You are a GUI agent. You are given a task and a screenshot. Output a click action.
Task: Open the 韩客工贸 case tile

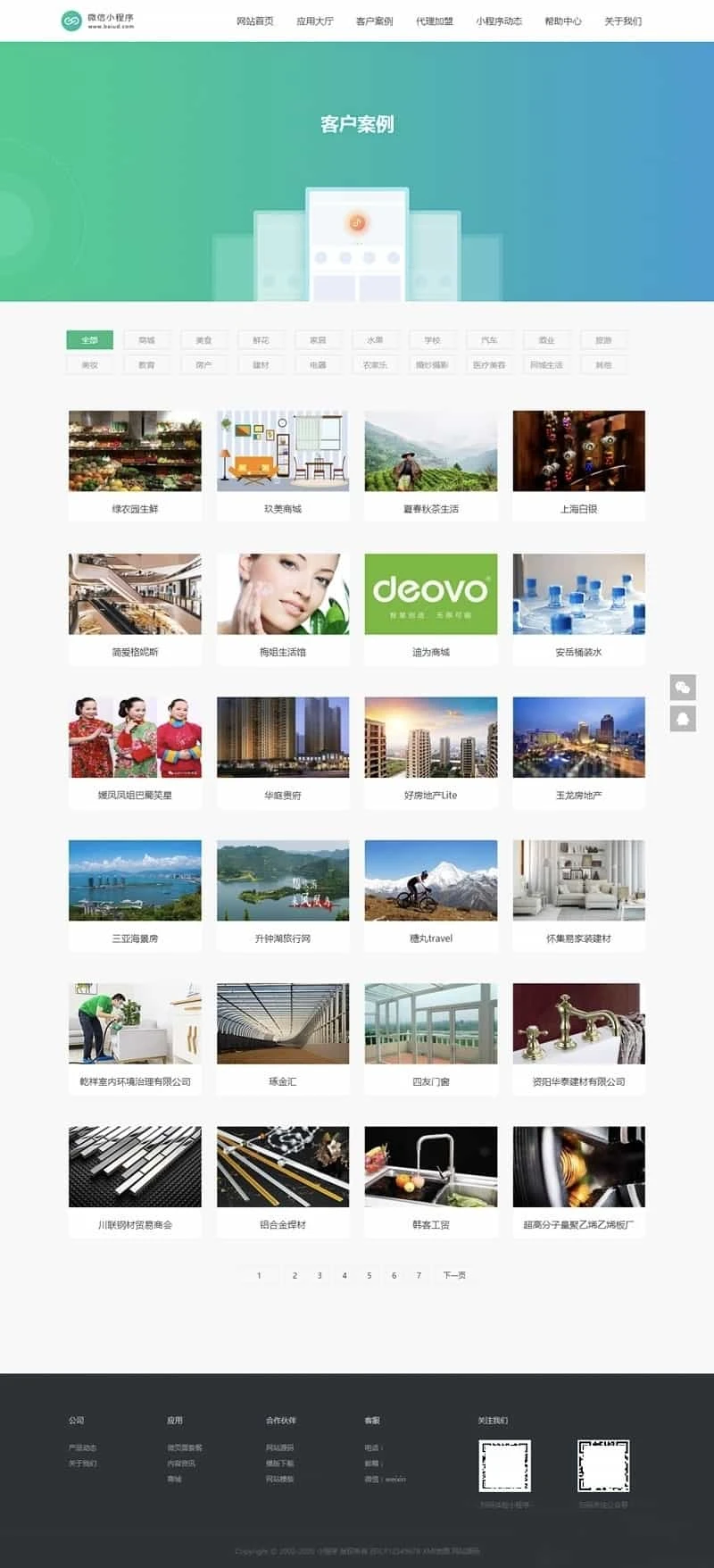pyautogui.click(x=431, y=1181)
